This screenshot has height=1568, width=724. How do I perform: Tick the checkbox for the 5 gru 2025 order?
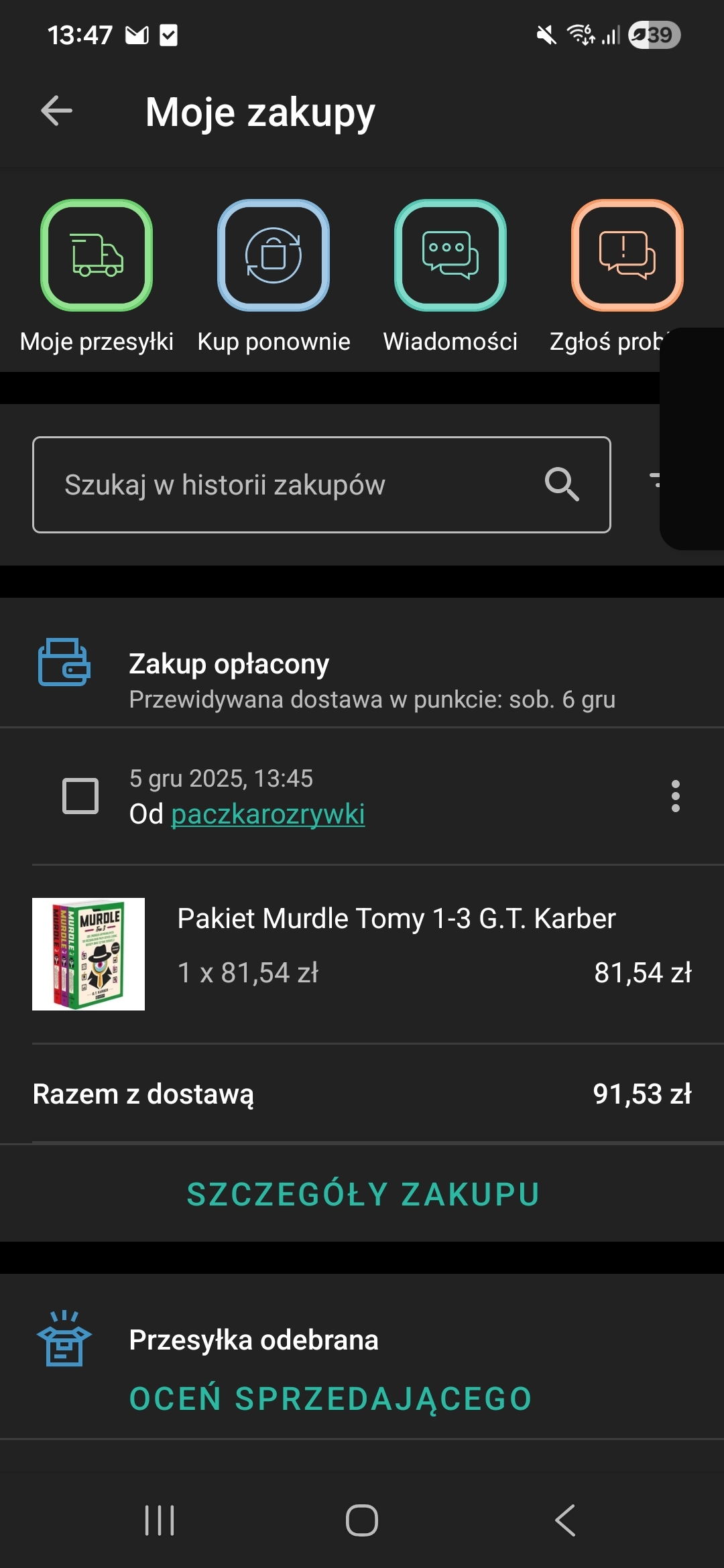pos(80,796)
